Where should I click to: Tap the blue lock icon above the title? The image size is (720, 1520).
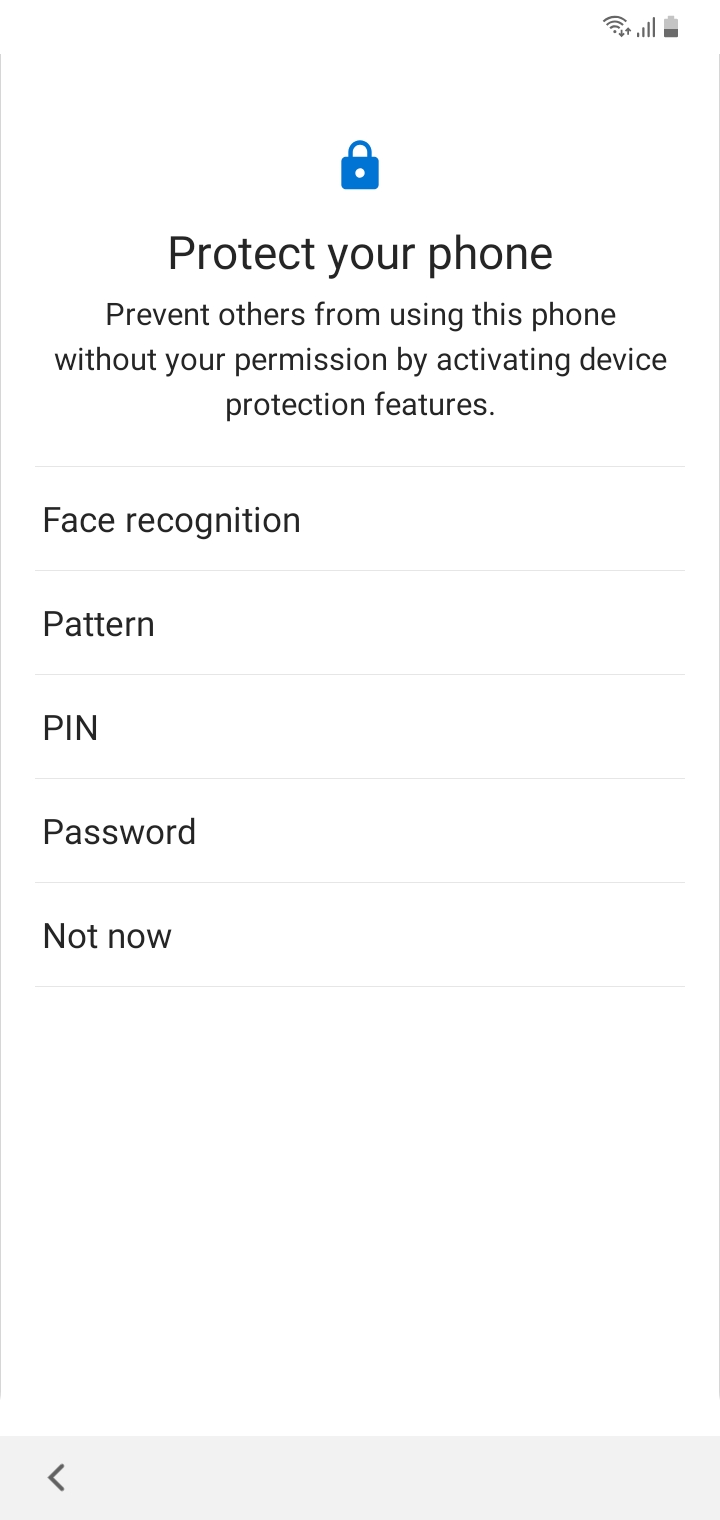pyautogui.click(x=360, y=165)
